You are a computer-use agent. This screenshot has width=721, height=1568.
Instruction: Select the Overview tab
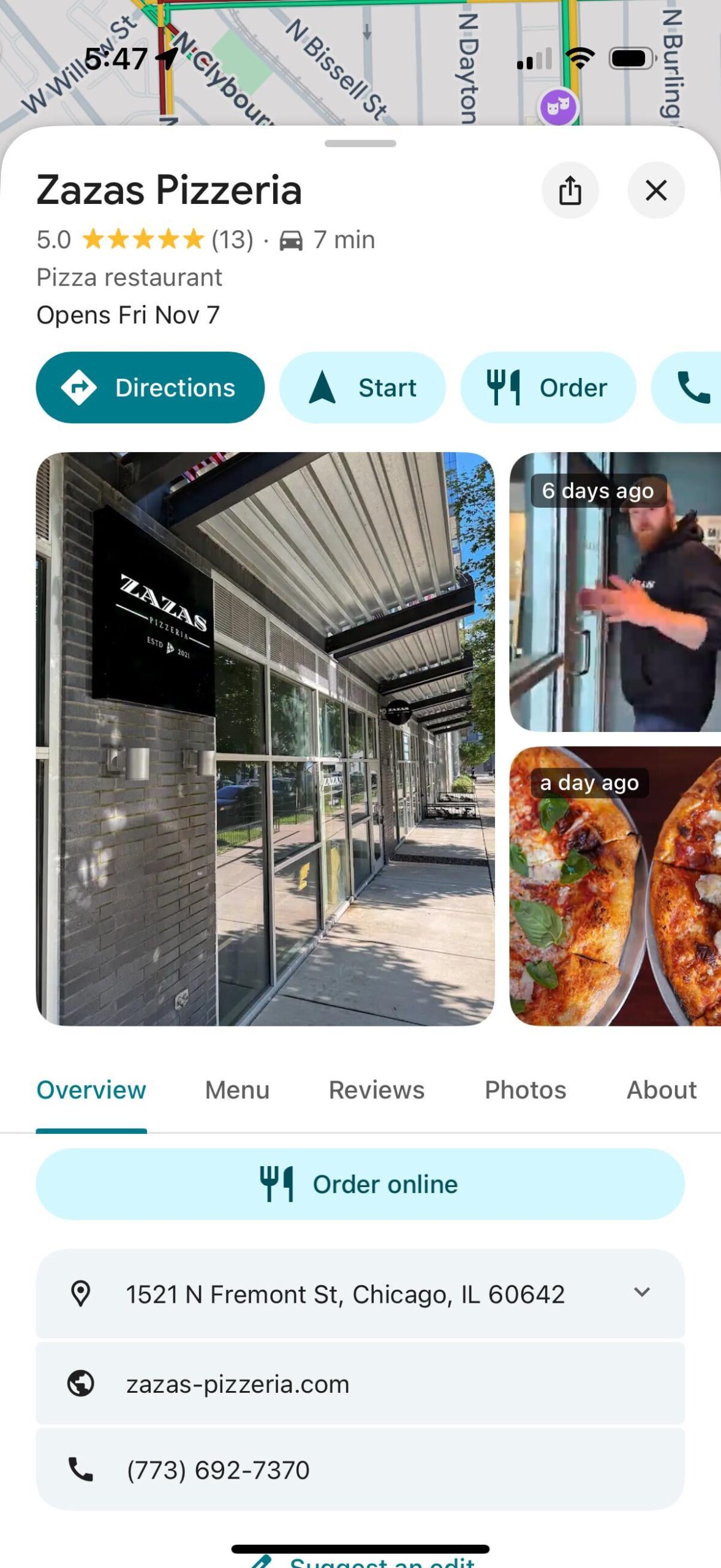91,1090
